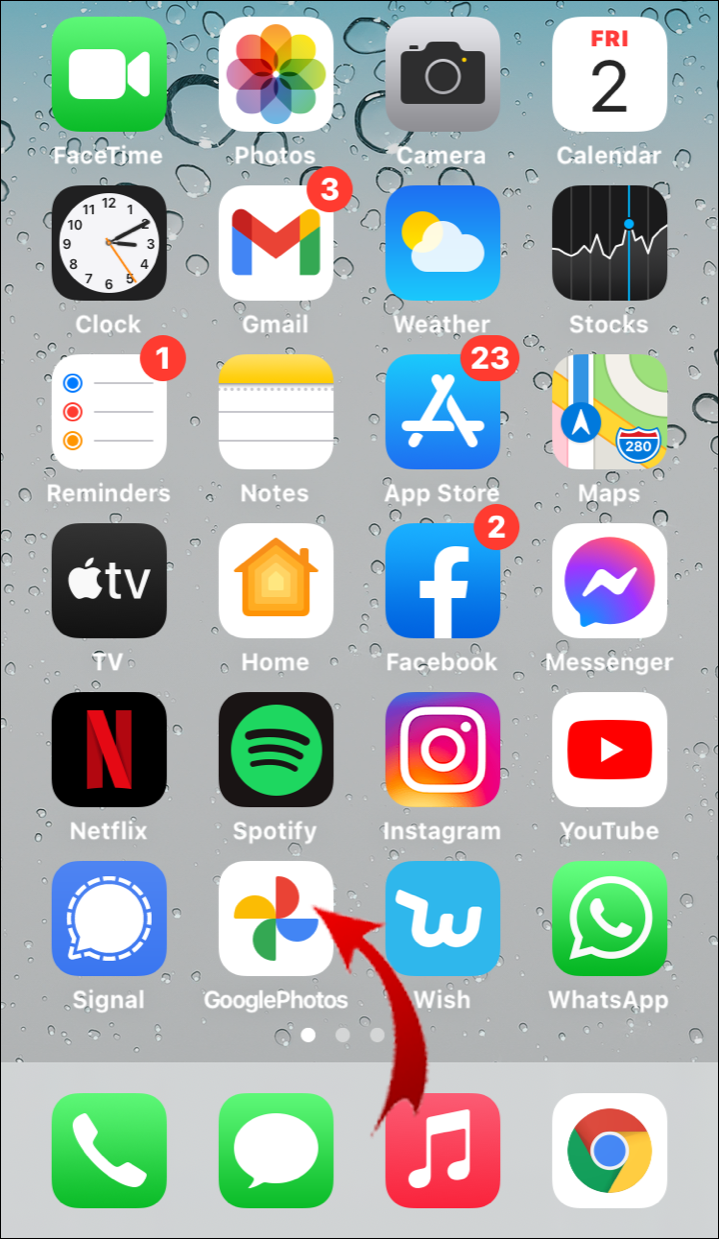Check the Weather app

442,243
